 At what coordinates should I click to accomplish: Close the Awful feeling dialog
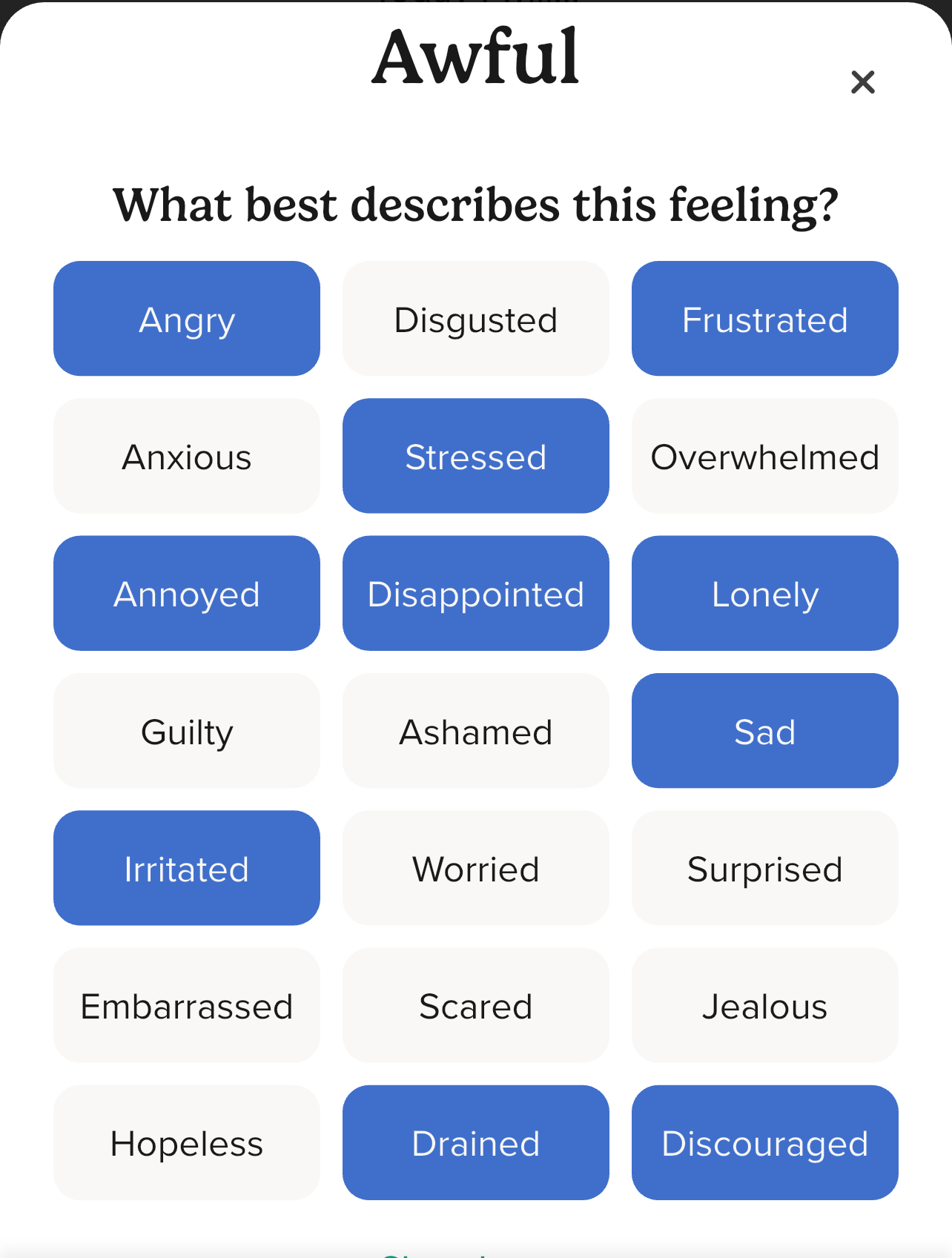pyautogui.click(x=863, y=82)
